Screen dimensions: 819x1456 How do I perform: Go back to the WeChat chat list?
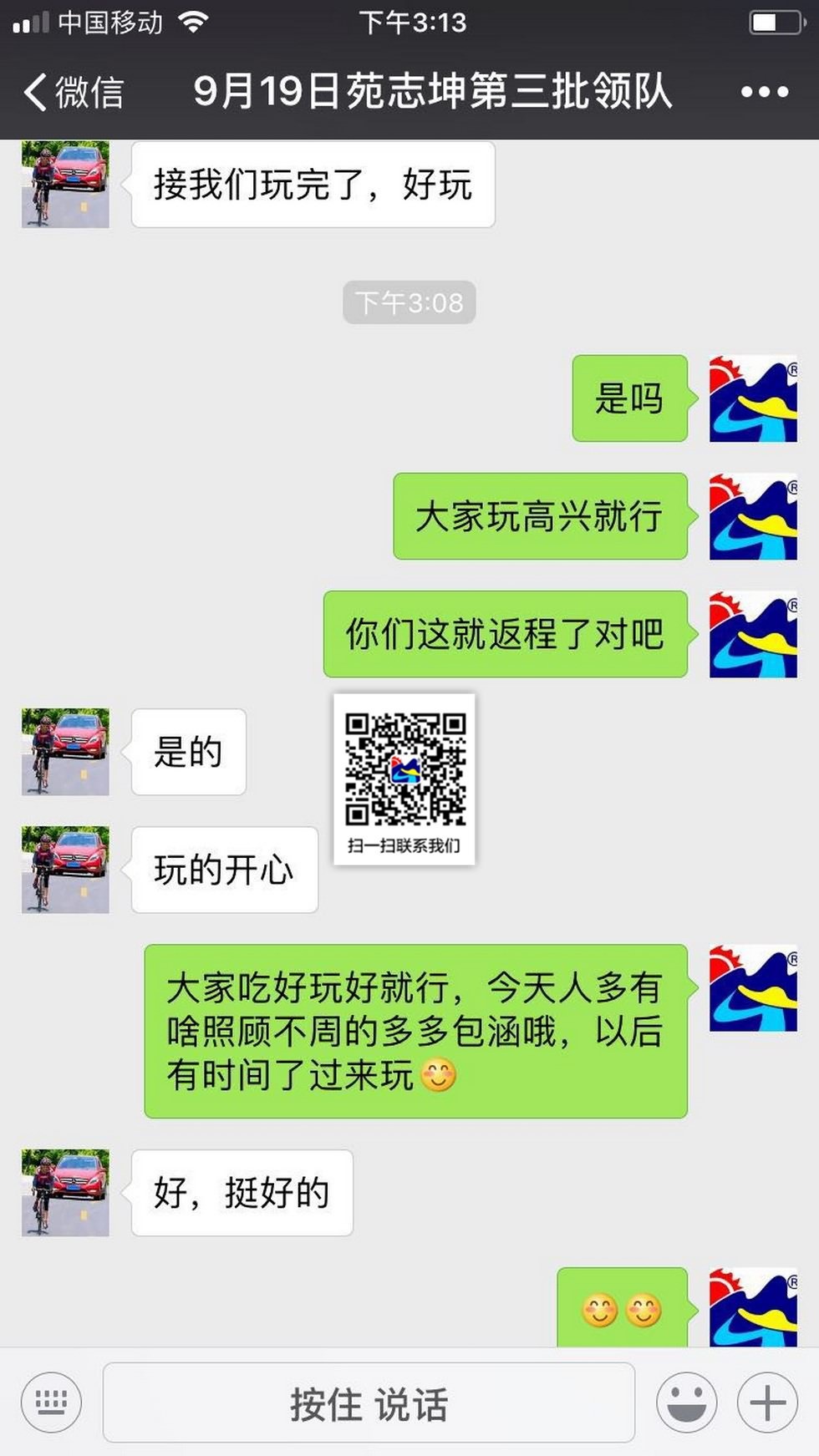pos(74,92)
